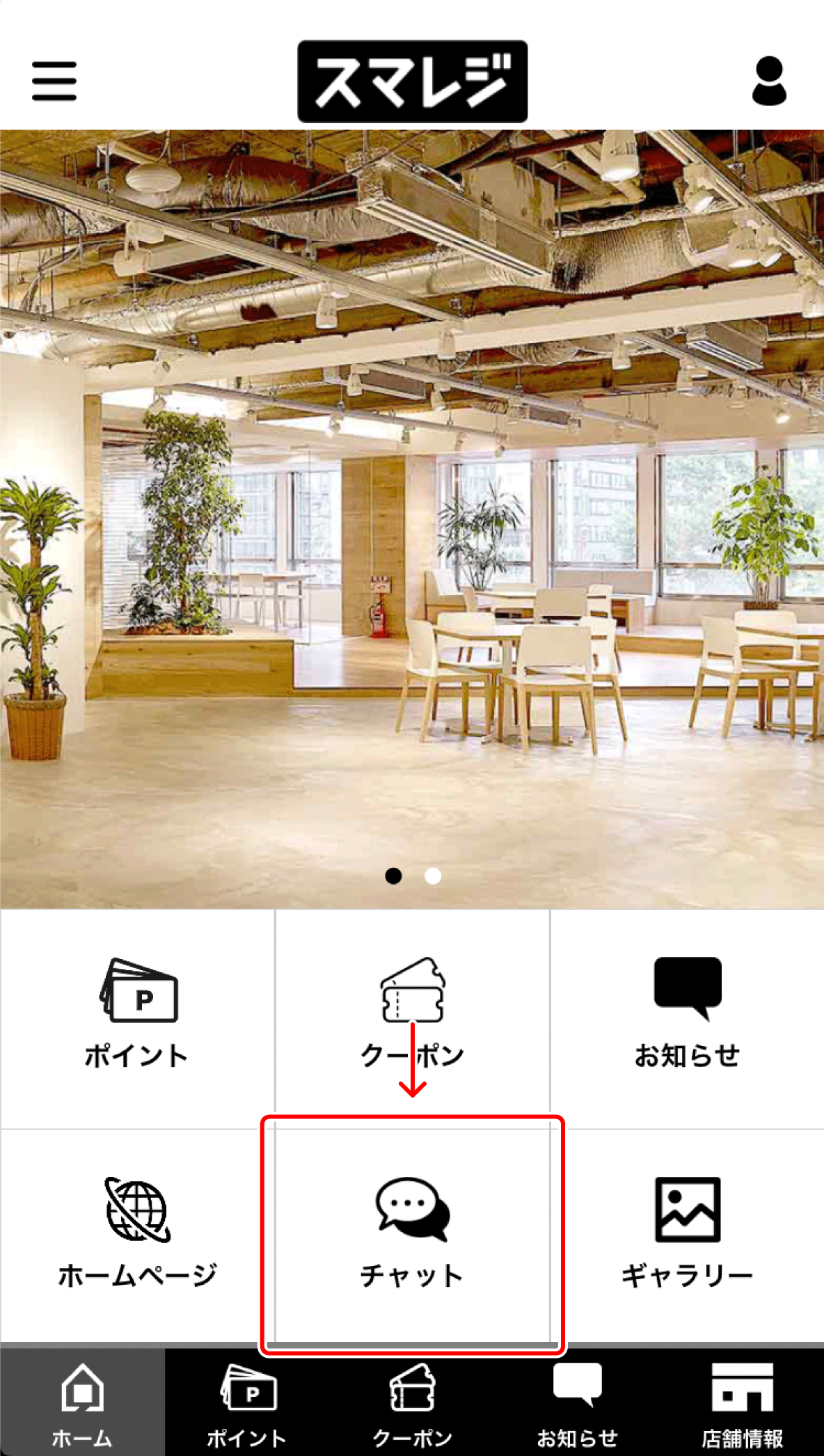Switch to the 店舗情報 bottom tab
The width and height of the screenshot is (824, 1456).
(742, 1404)
